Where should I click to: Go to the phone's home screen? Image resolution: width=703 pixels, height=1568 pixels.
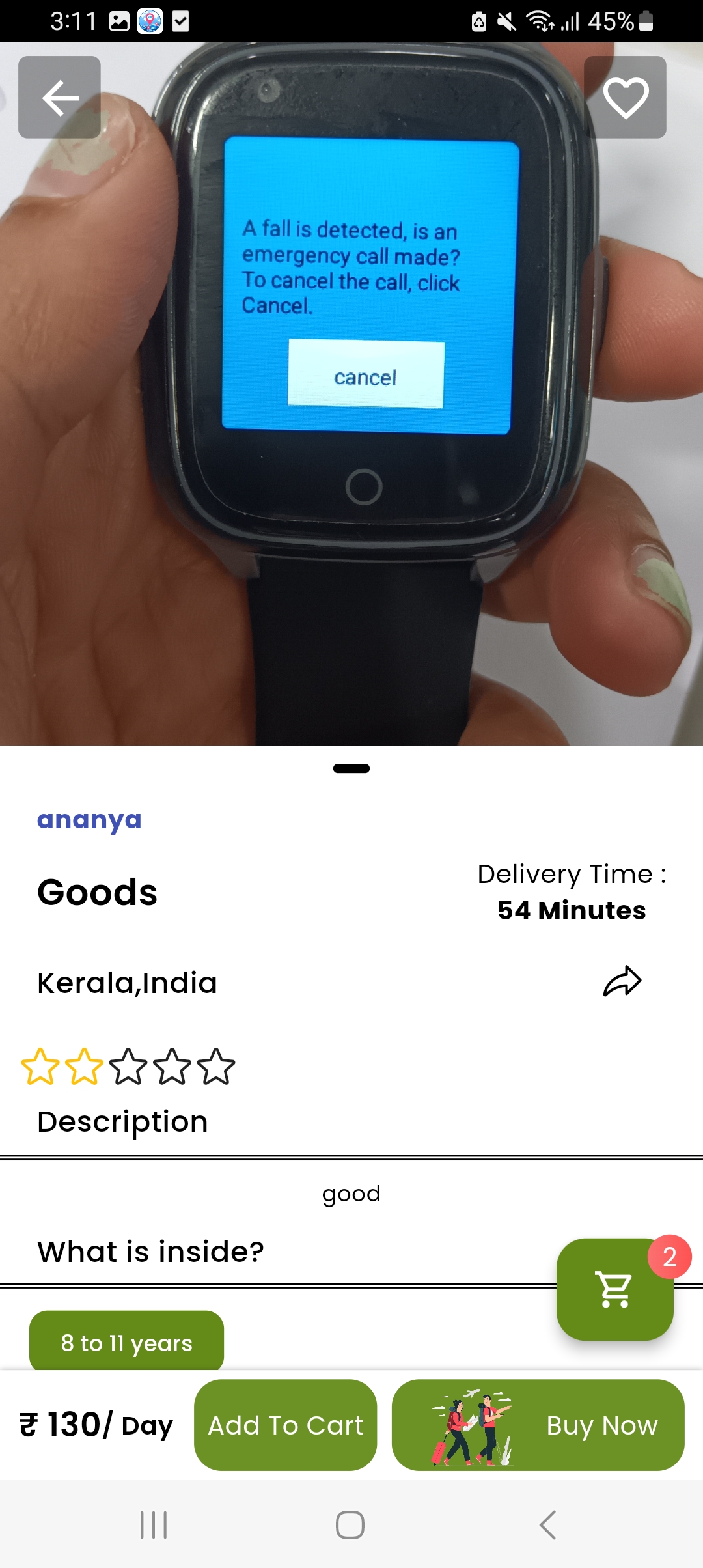coord(350,1525)
